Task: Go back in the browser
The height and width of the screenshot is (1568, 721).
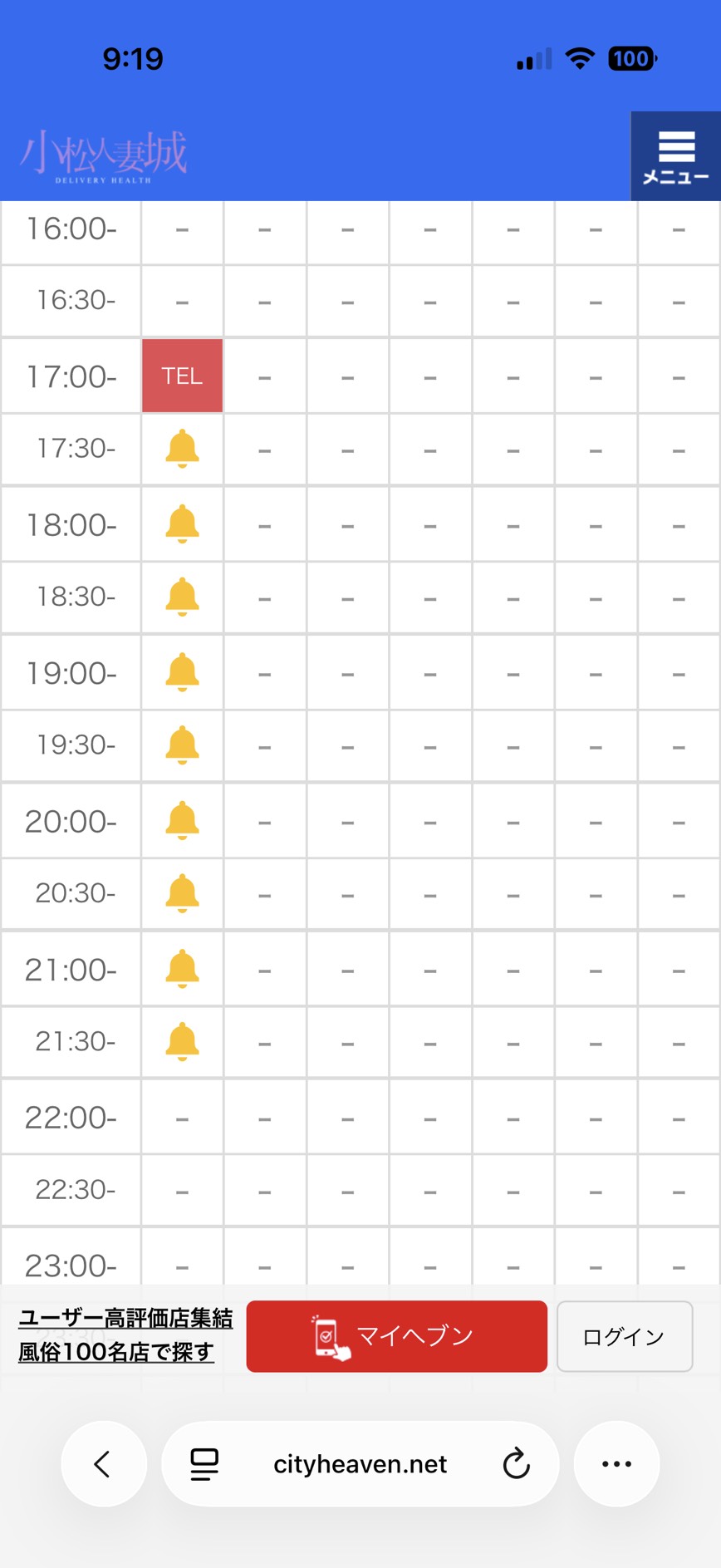Action: click(103, 1463)
